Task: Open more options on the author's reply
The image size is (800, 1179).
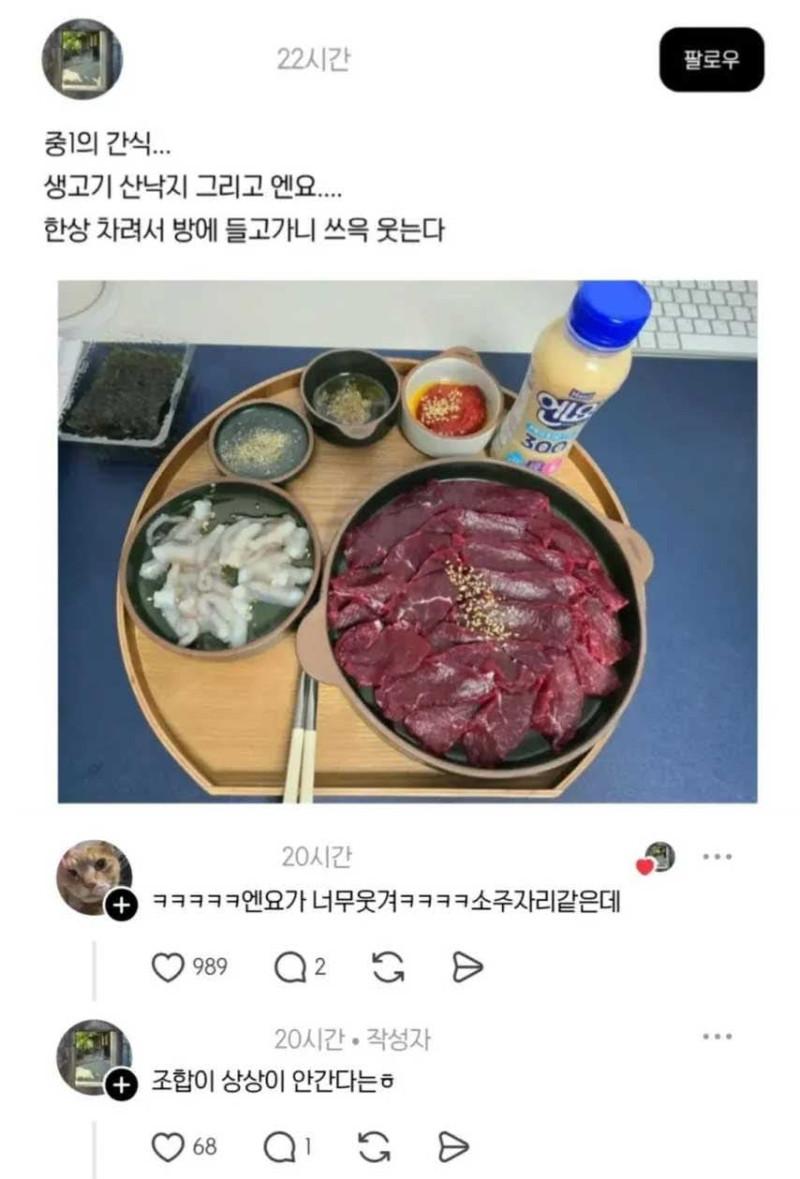Action: (717, 1037)
